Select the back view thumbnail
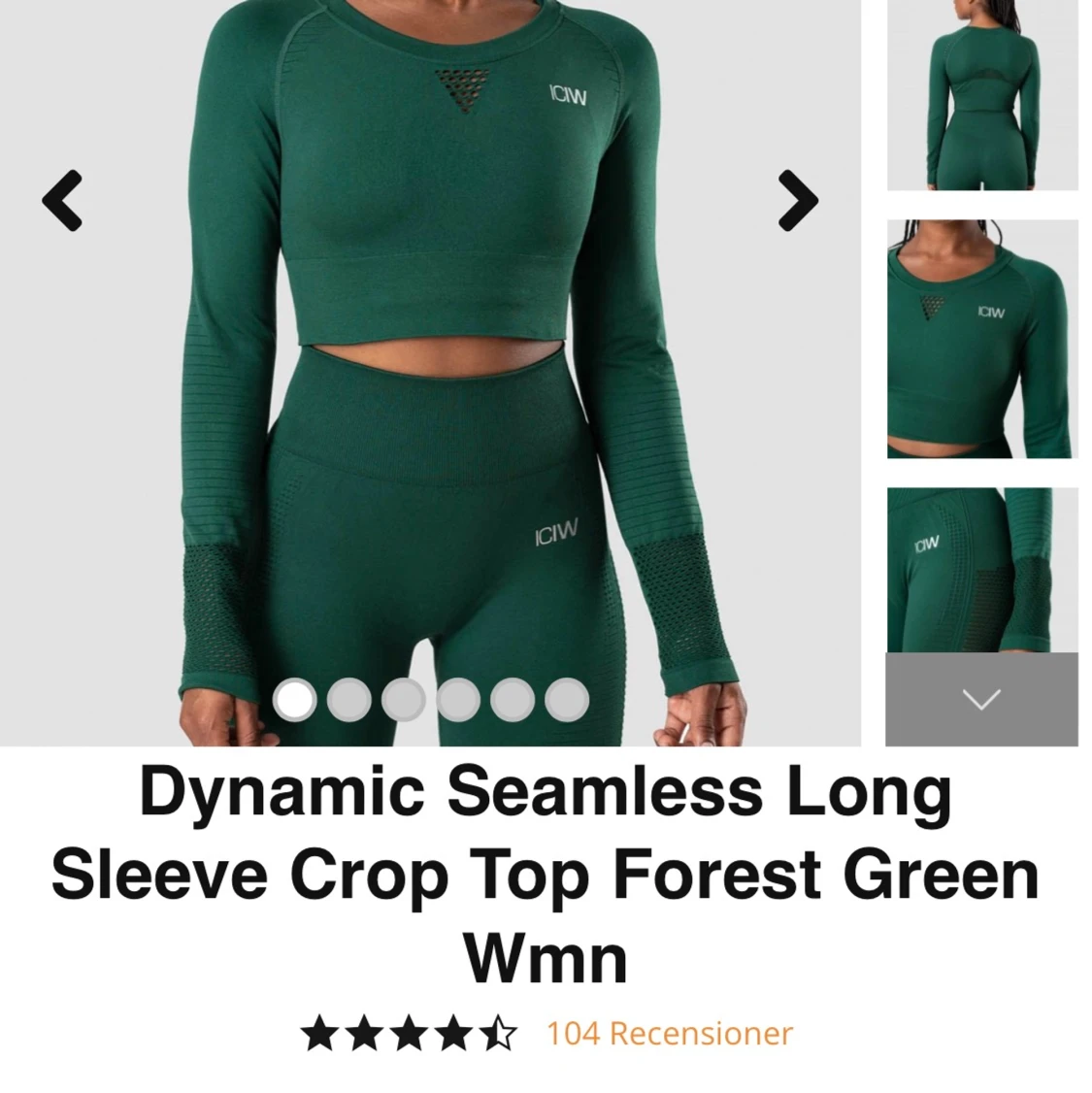1092x1093 pixels. (981, 95)
